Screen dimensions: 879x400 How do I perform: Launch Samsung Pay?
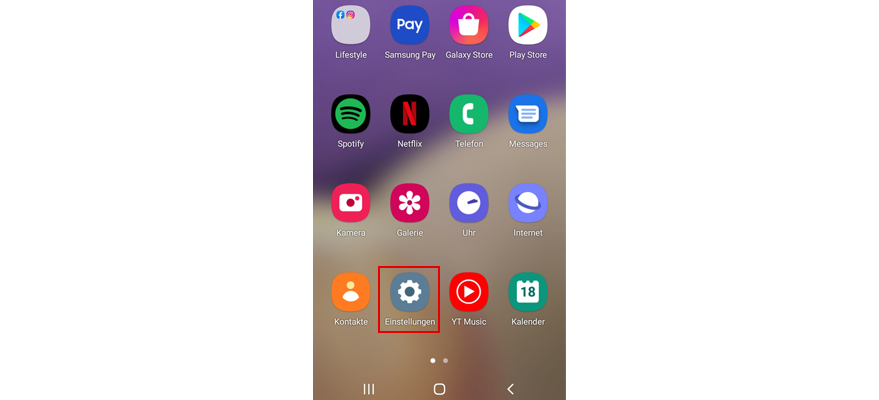click(x=410, y=25)
